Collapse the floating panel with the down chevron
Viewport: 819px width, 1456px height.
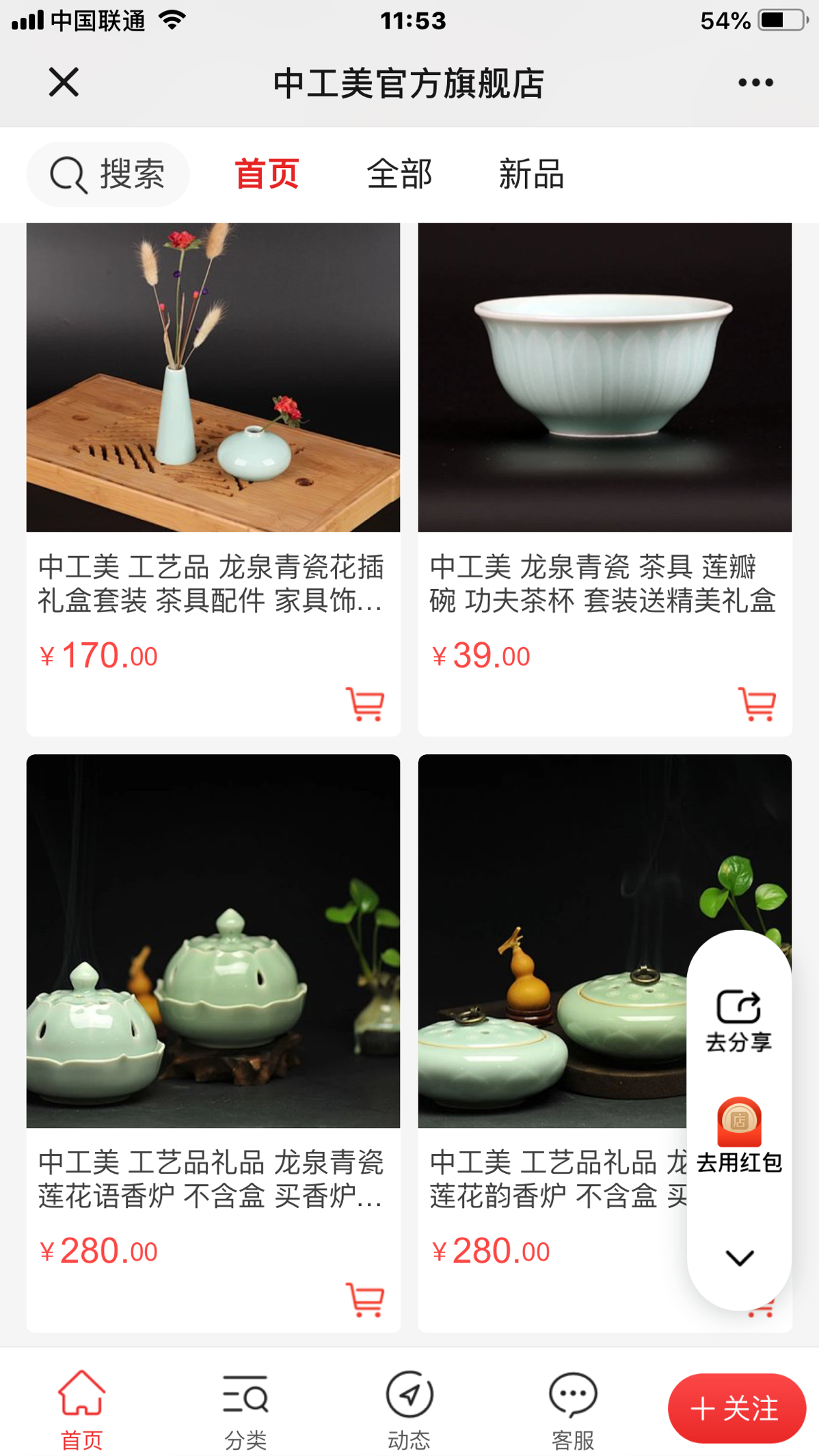pos(739,1258)
